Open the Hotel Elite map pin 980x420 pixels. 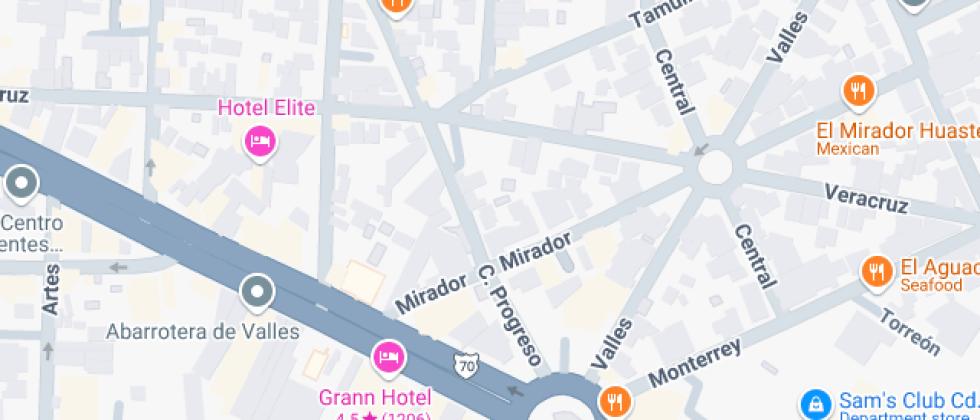tap(260, 142)
